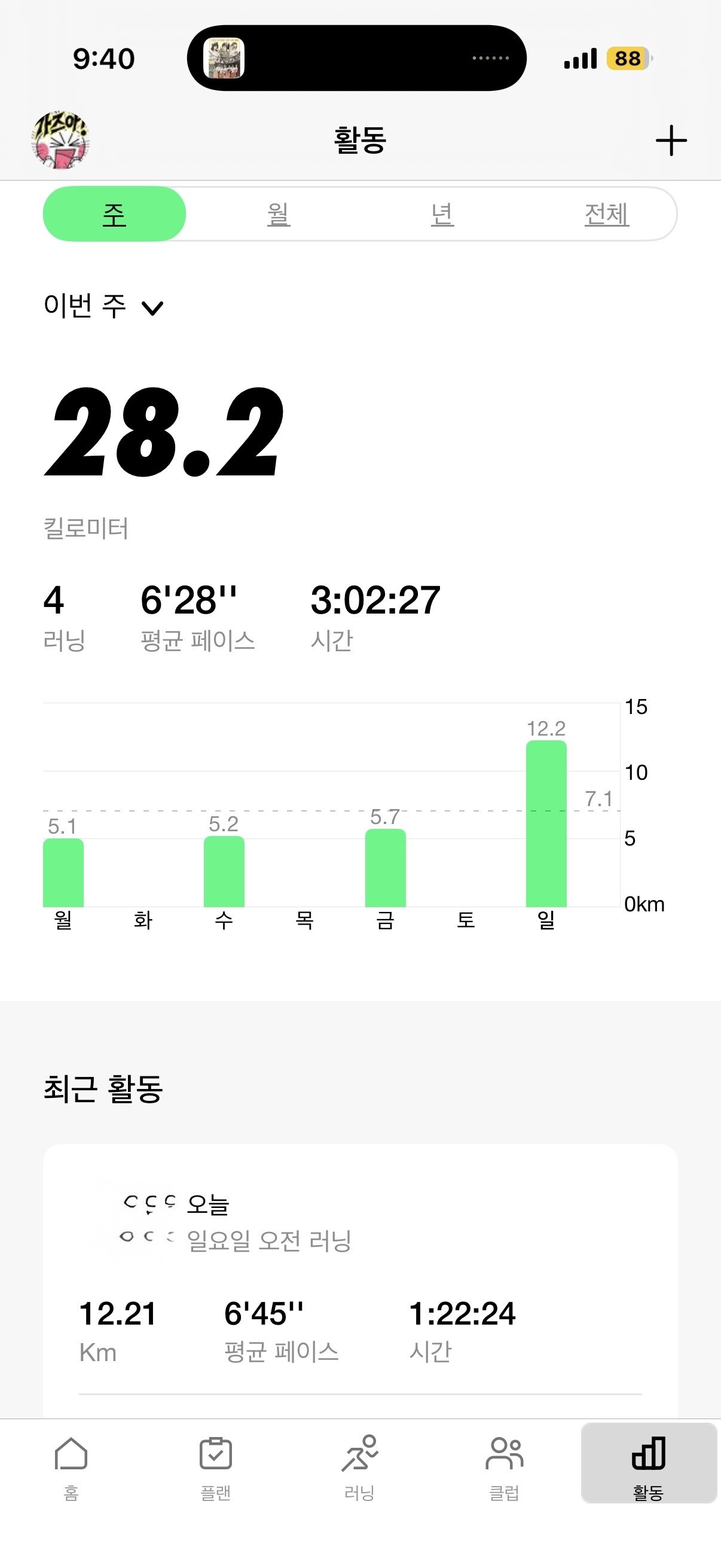Switch to the 년 (year) tab
Image resolution: width=721 pixels, height=1568 pixels.
pos(442,214)
